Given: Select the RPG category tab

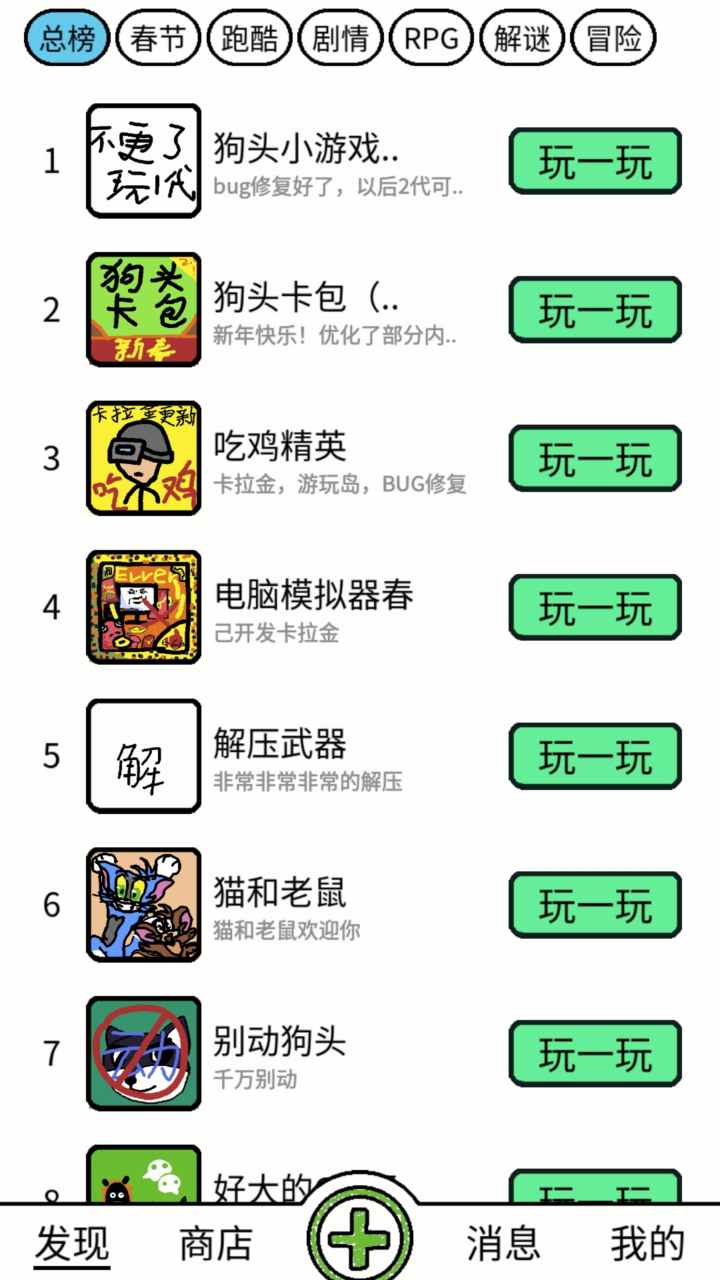Looking at the screenshot, I should click(x=430, y=38).
